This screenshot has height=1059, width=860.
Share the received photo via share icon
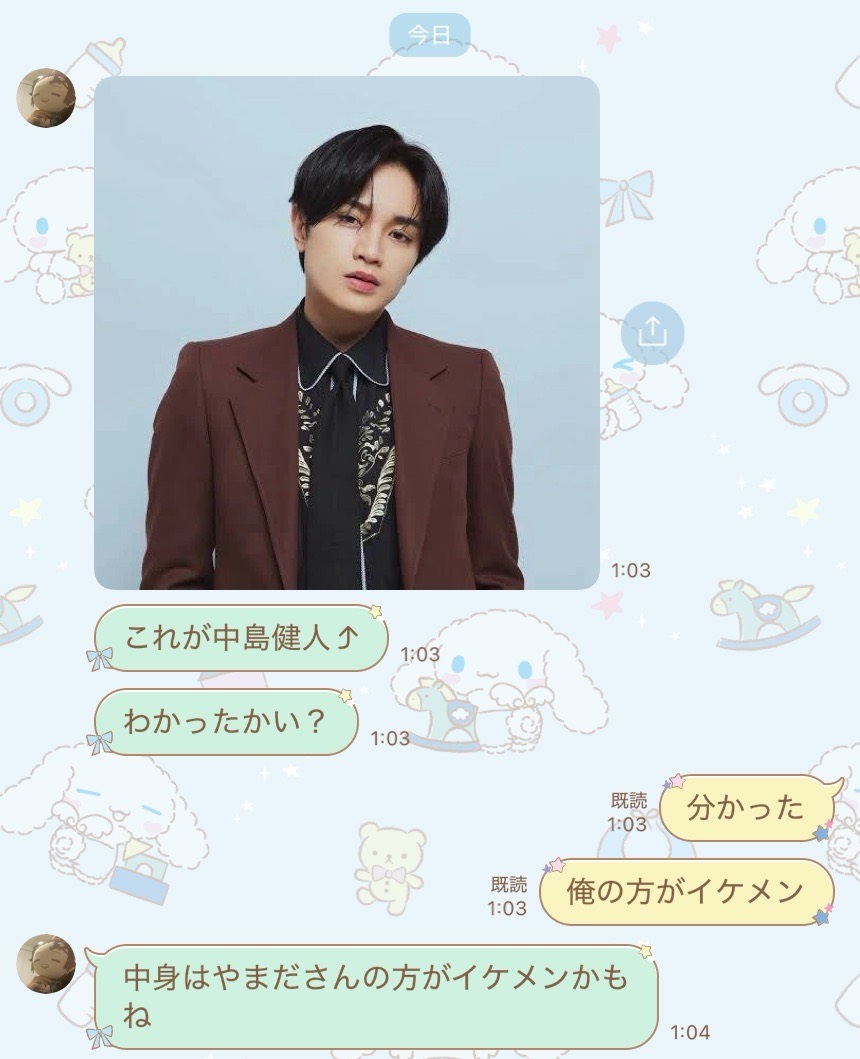pyautogui.click(x=652, y=330)
